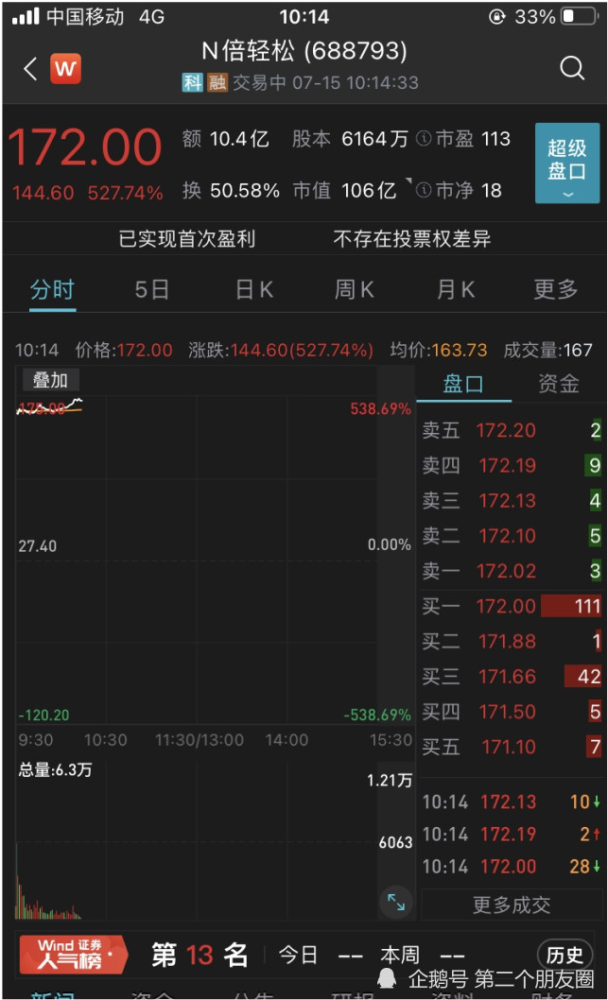The image size is (608, 1000).
Task: Show the 市净 info icon details
Action: coord(424,190)
